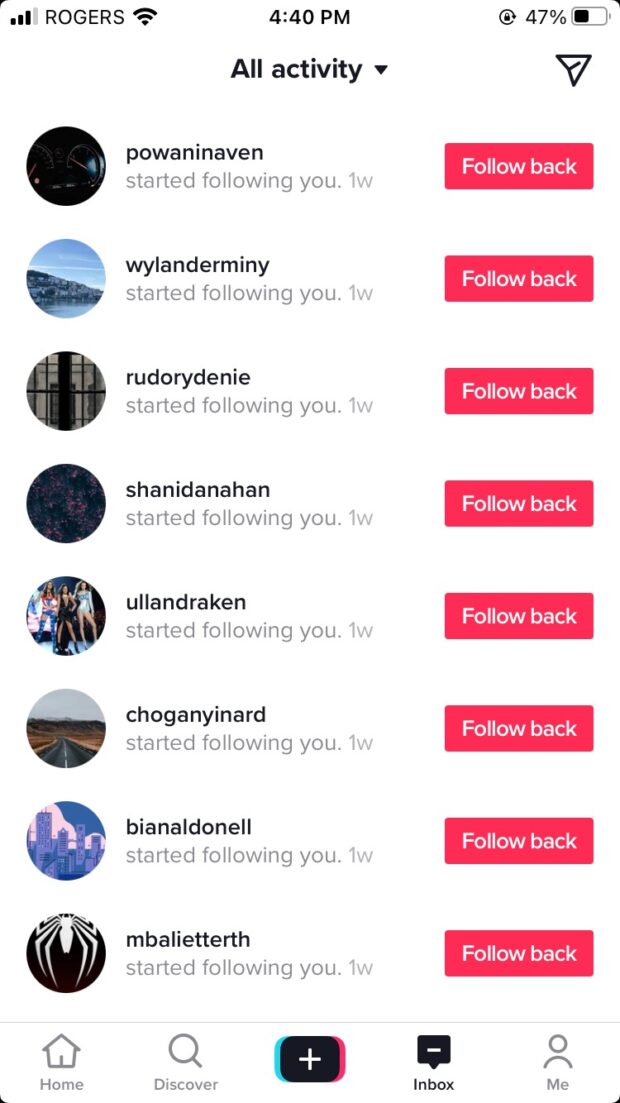Open the rudorydenie notification row
This screenshot has width=620, height=1103.
click(x=310, y=391)
